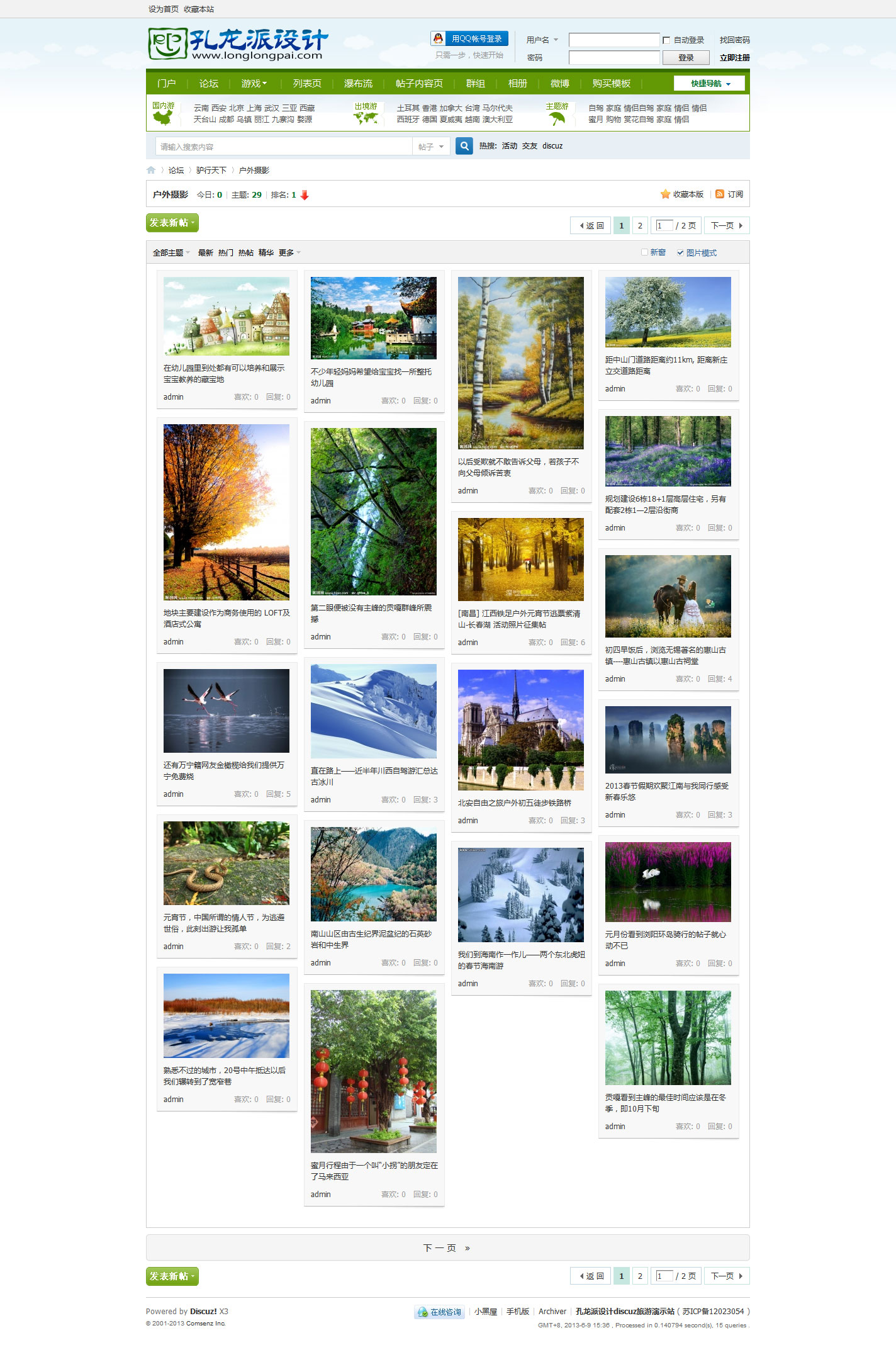This screenshot has width=896, height=1362.
Task: Expand the 快捷导航 dropdown
Action: click(x=709, y=83)
